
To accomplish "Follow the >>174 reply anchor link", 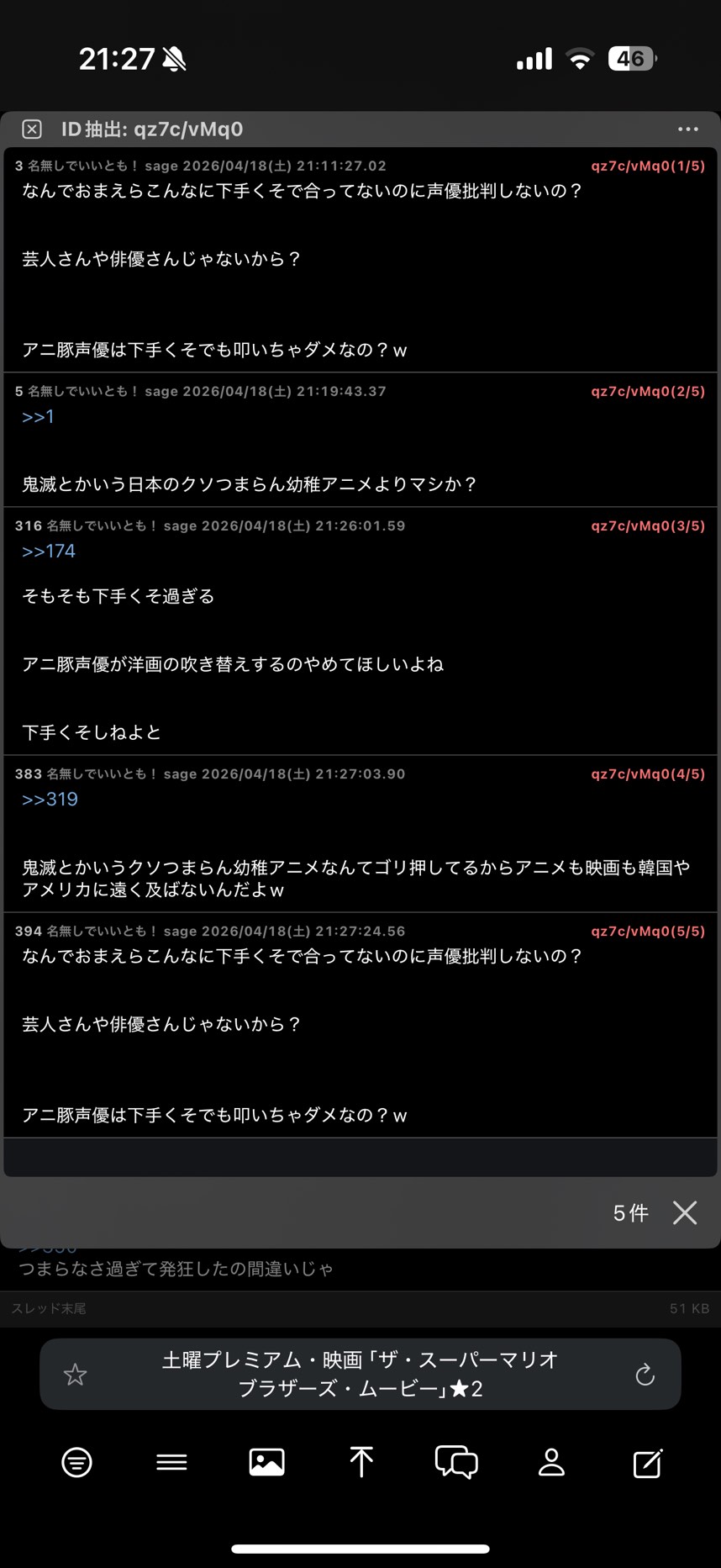I will click(49, 552).
